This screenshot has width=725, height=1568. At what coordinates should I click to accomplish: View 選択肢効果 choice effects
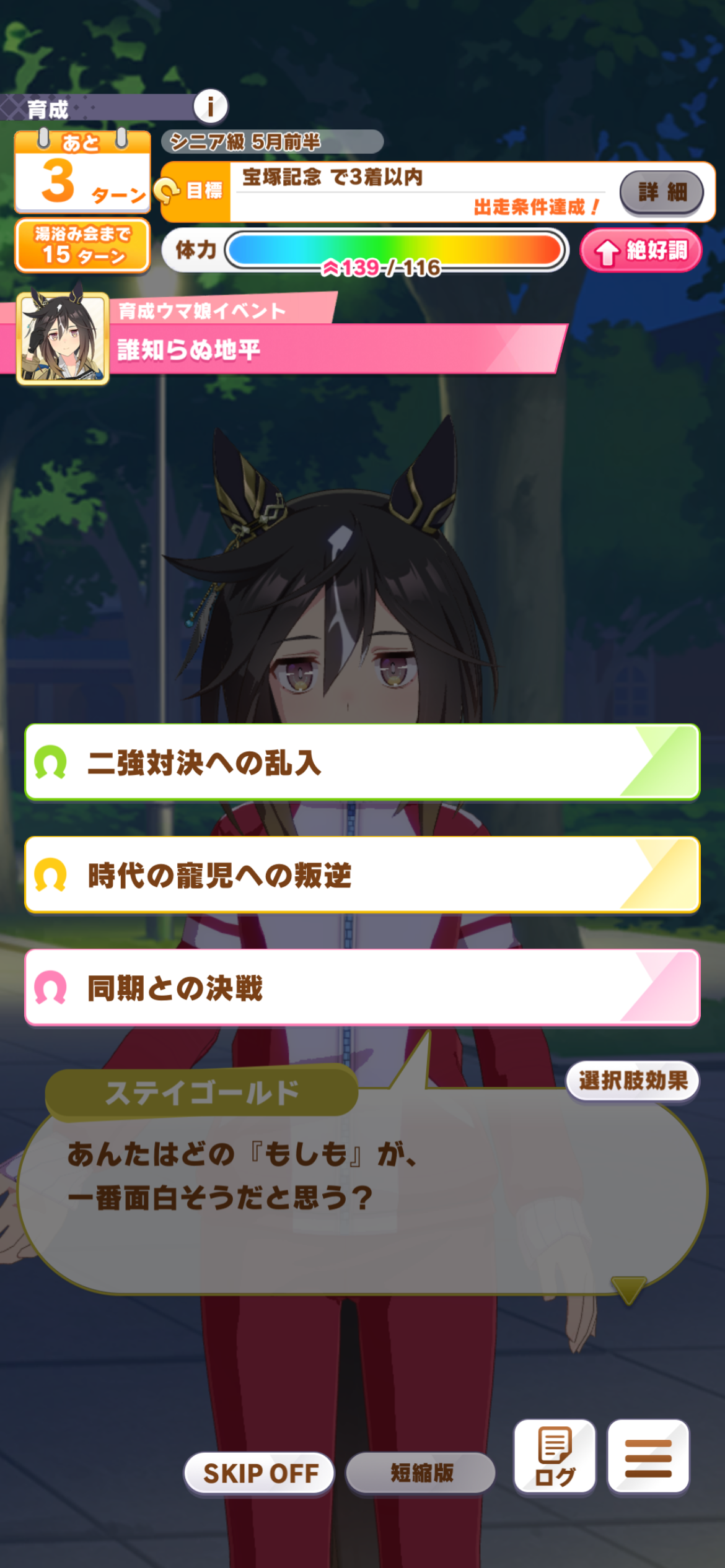(x=633, y=1081)
